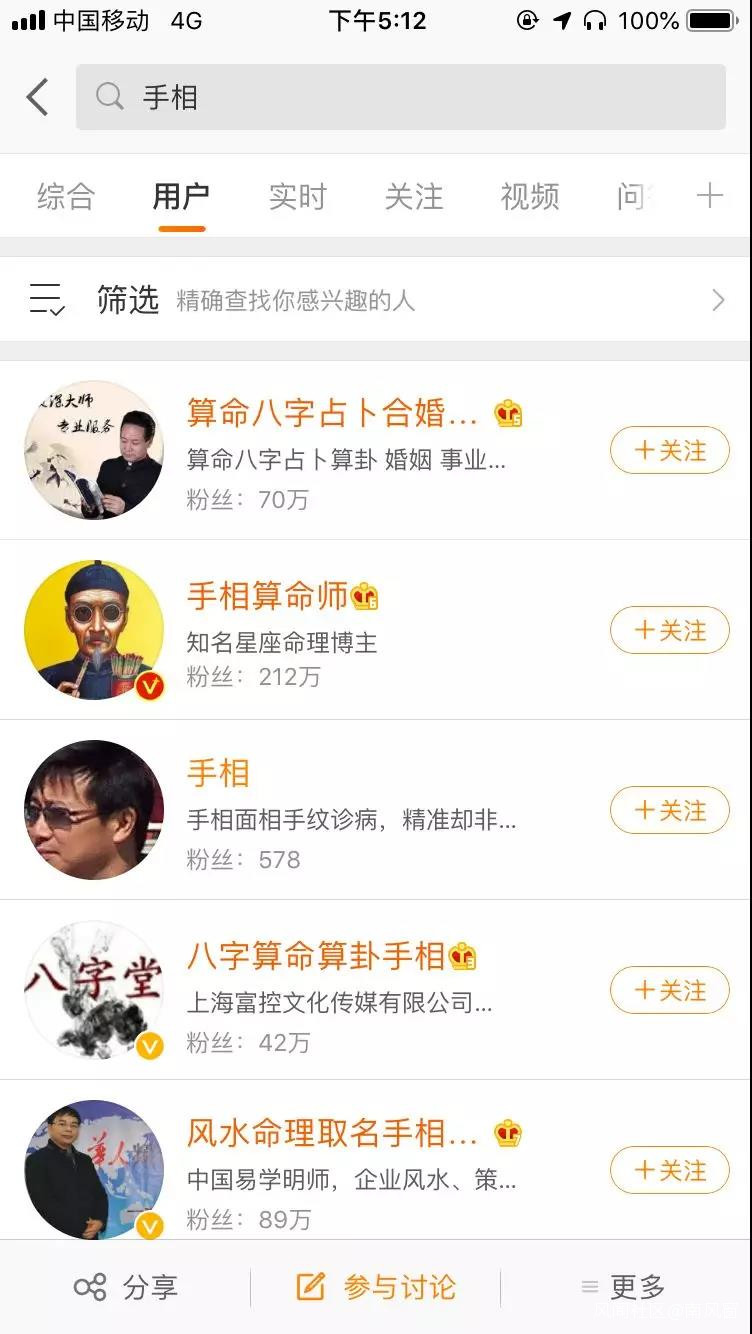Open the 更多 options menu
The width and height of the screenshot is (752, 1334).
(623, 1287)
